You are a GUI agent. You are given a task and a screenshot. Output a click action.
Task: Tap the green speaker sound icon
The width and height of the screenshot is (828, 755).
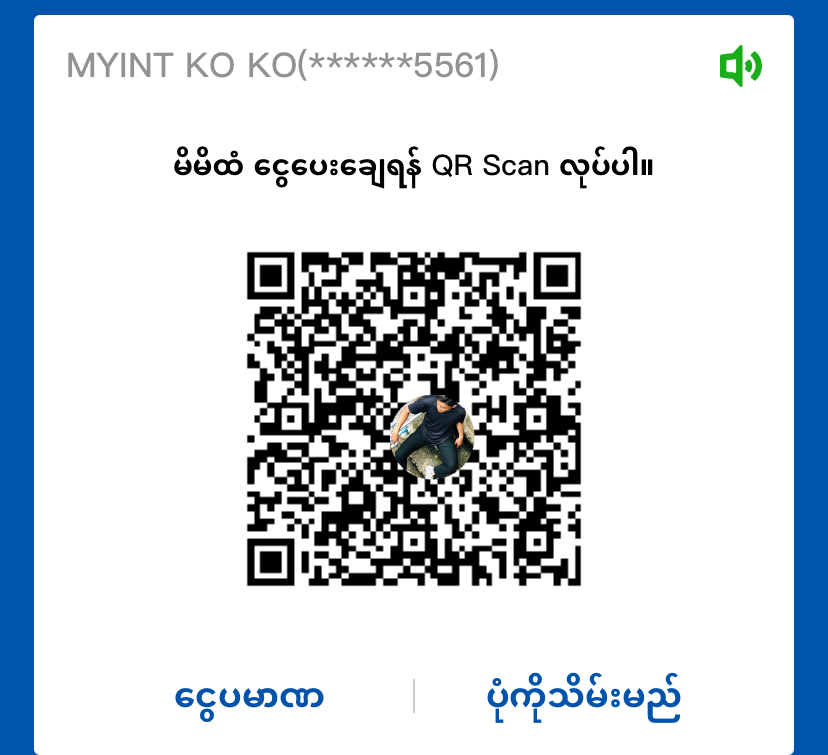coord(740,66)
